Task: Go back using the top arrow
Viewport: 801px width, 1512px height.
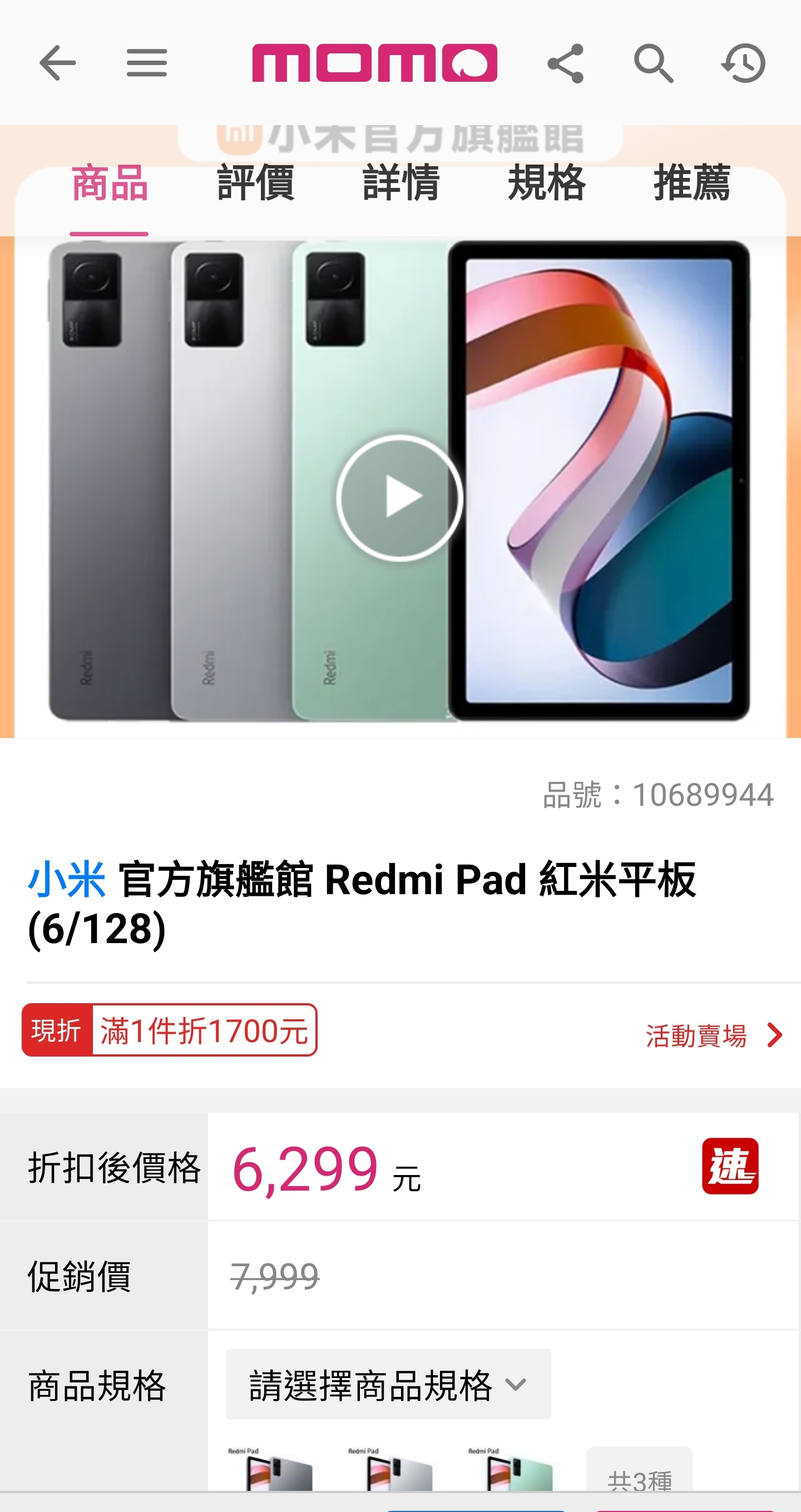Action: click(x=57, y=63)
